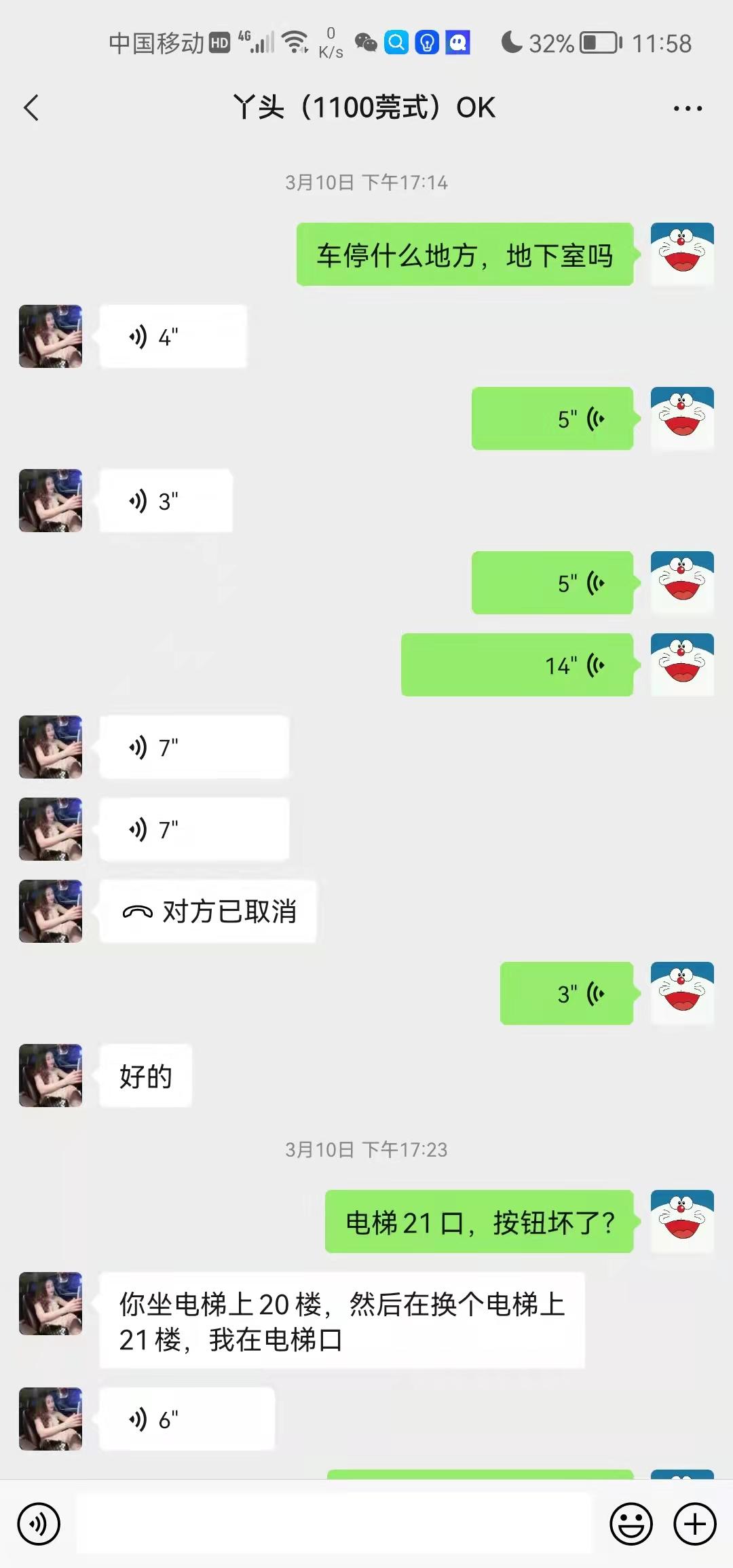
Task: Play the sent 3-second voice message
Action: click(567, 994)
